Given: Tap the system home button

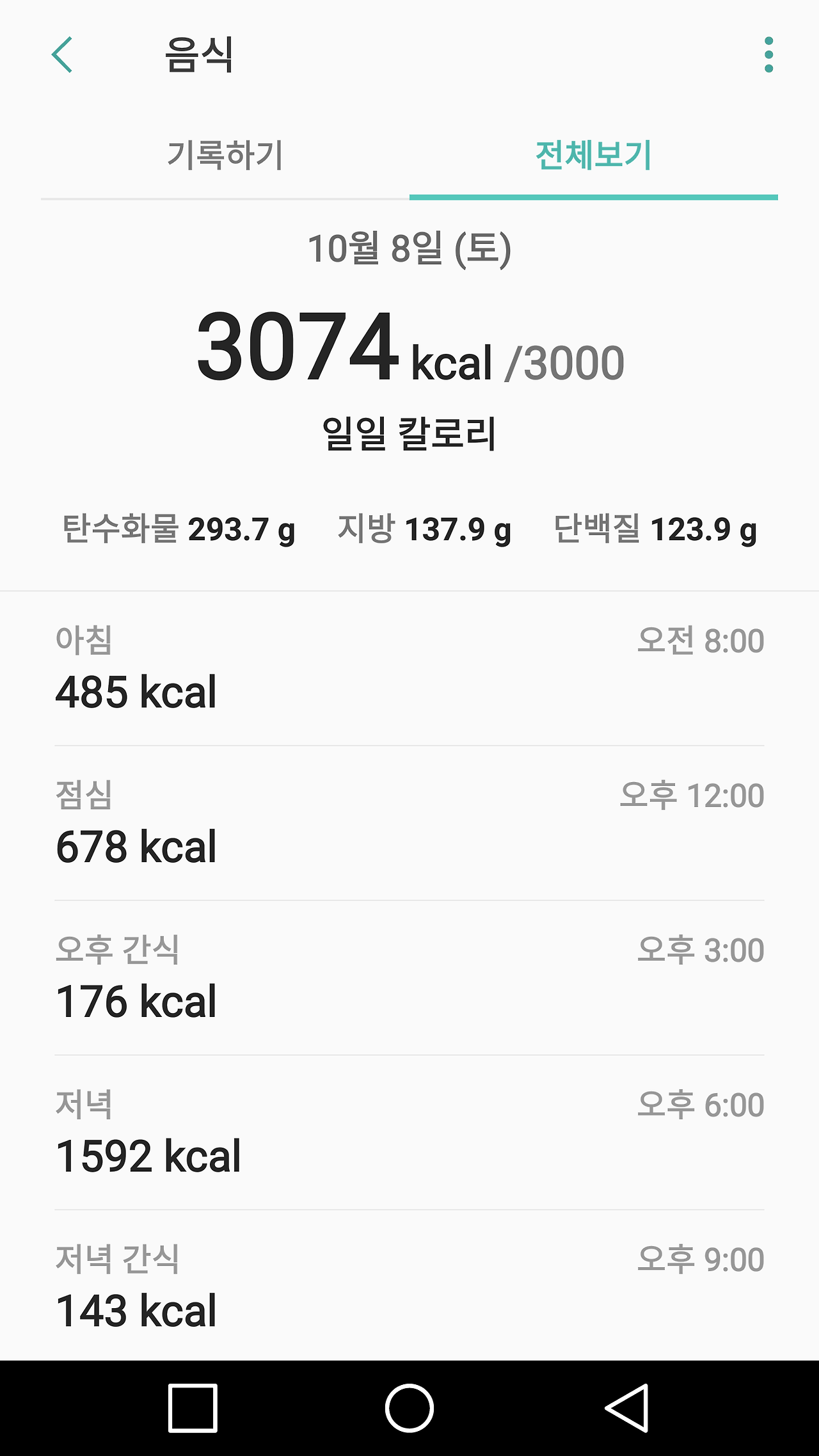Looking at the screenshot, I should pos(409,1408).
